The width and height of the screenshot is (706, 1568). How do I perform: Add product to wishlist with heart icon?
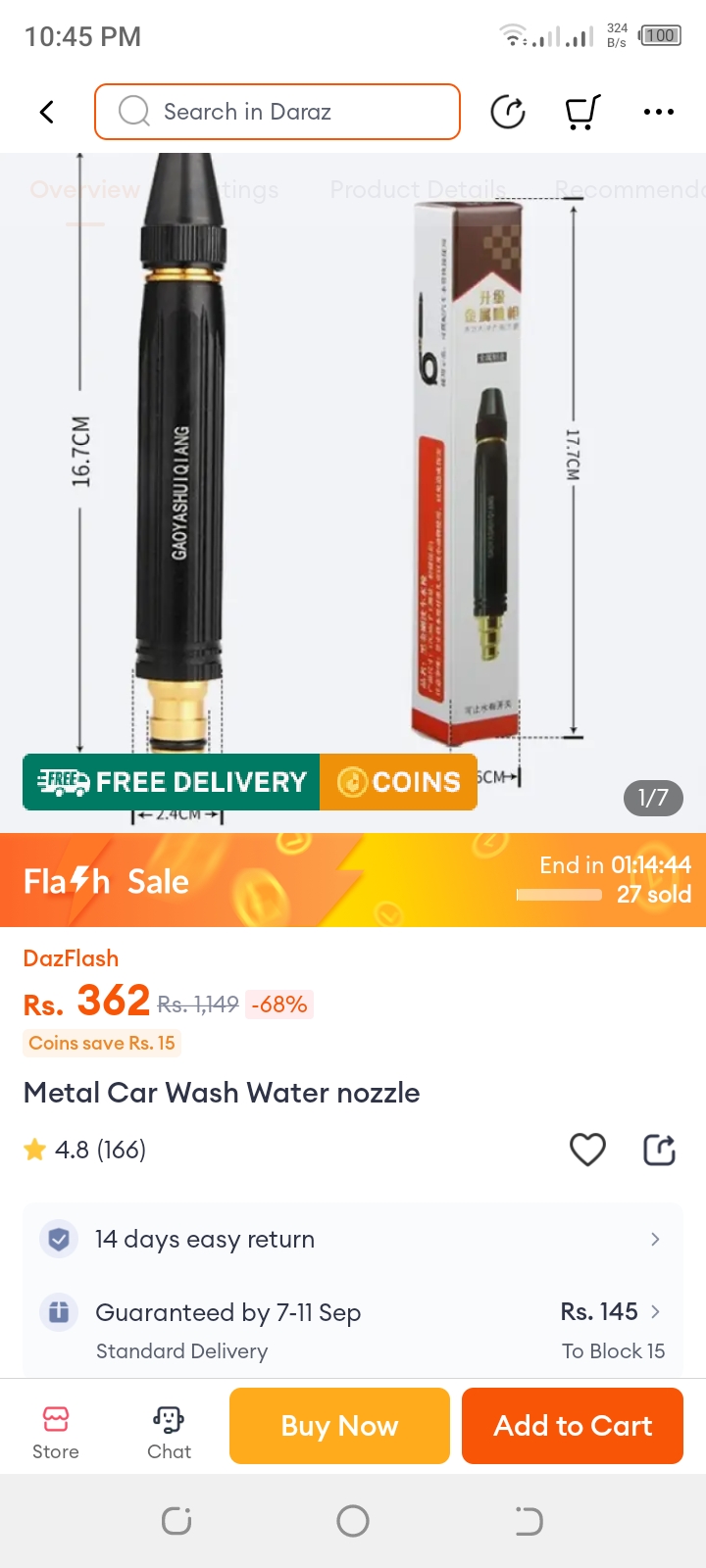(587, 1149)
